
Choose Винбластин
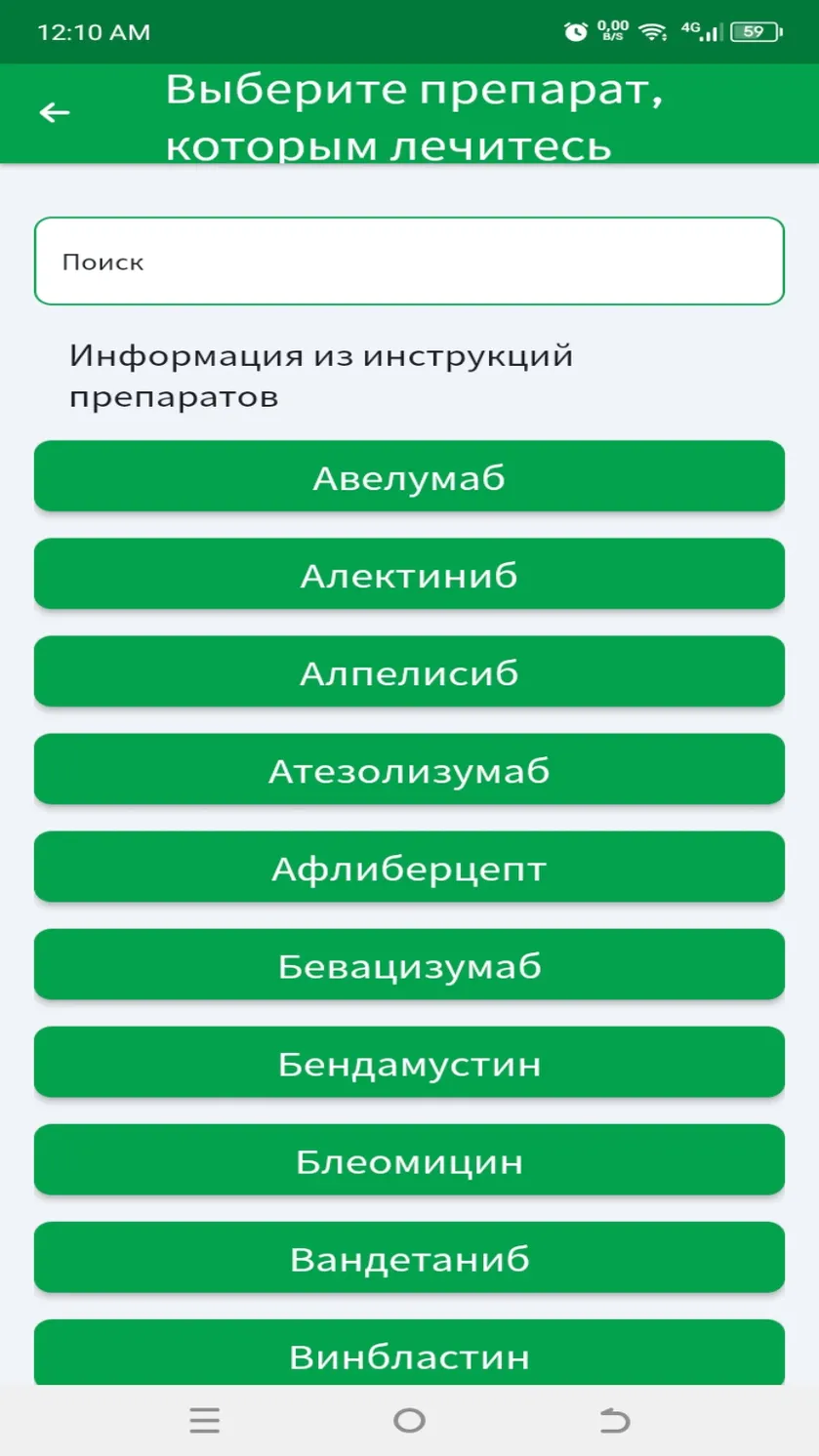(409, 1353)
